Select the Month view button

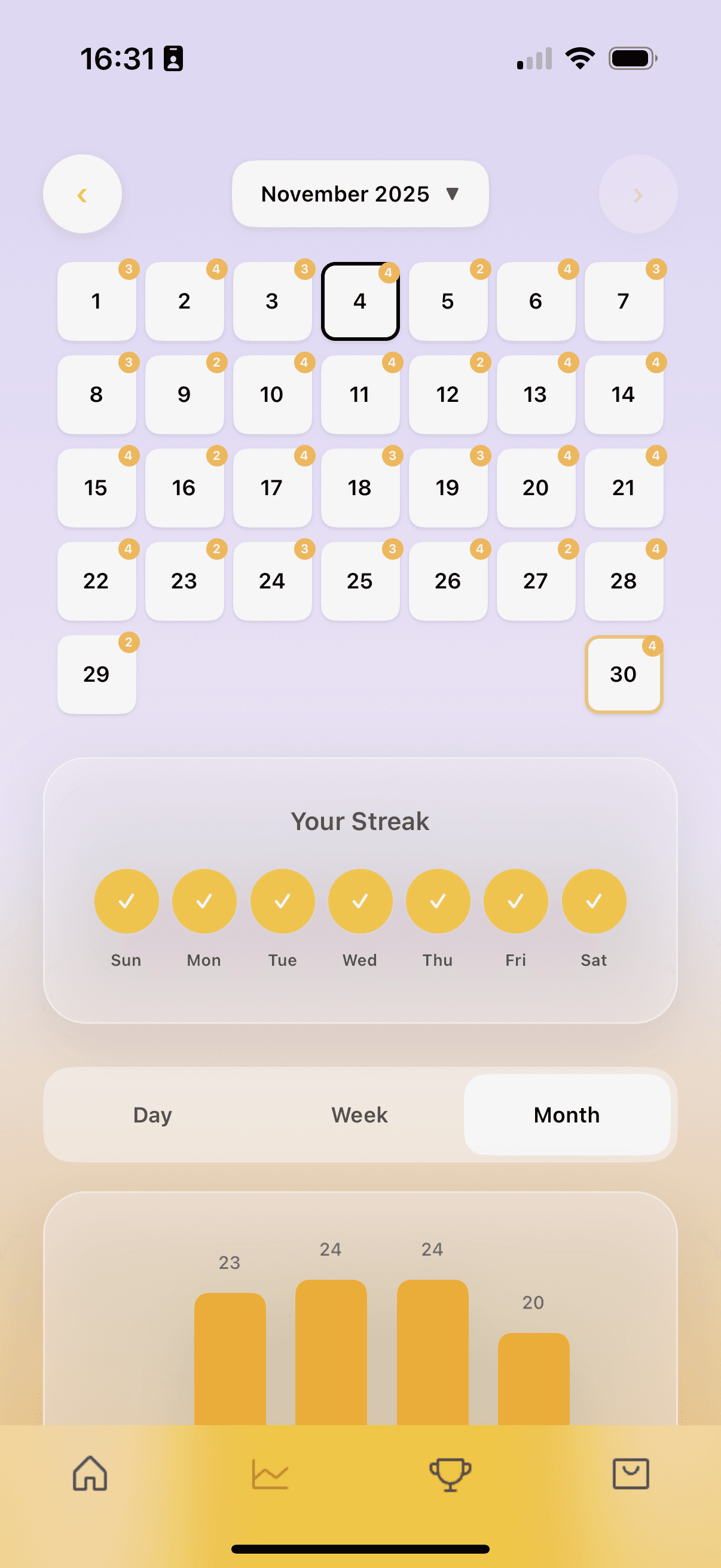[566, 1115]
